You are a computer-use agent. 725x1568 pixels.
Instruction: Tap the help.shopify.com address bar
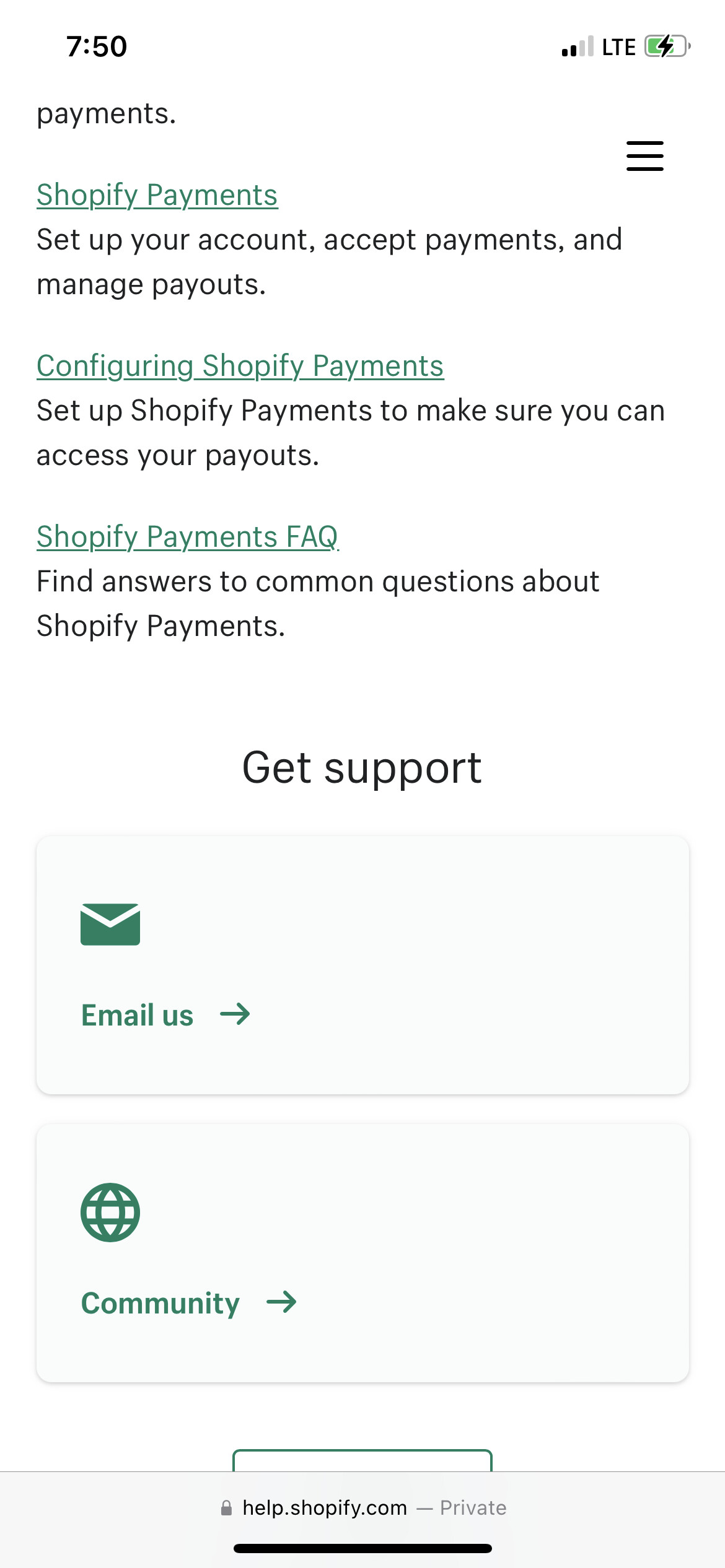(x=362, y=1507)
